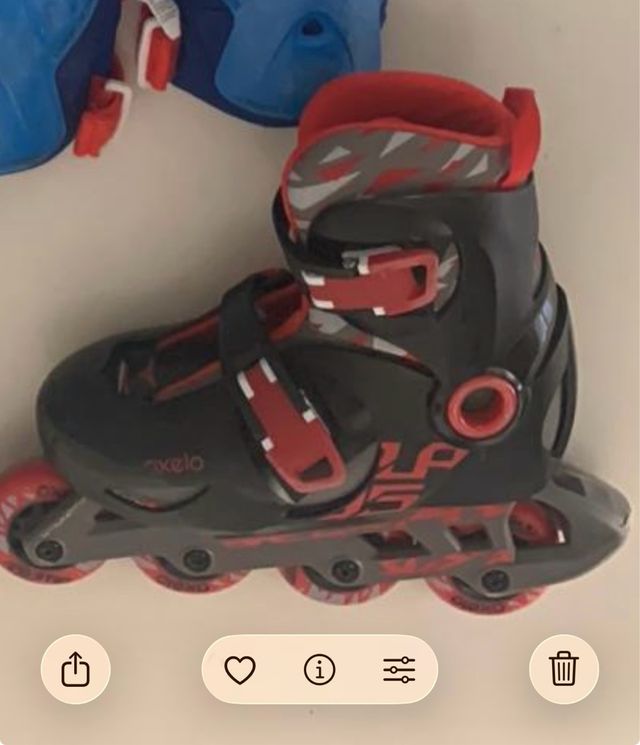Share this skate photo
Screen dimensions: 640x745
[x=75, y=669]
